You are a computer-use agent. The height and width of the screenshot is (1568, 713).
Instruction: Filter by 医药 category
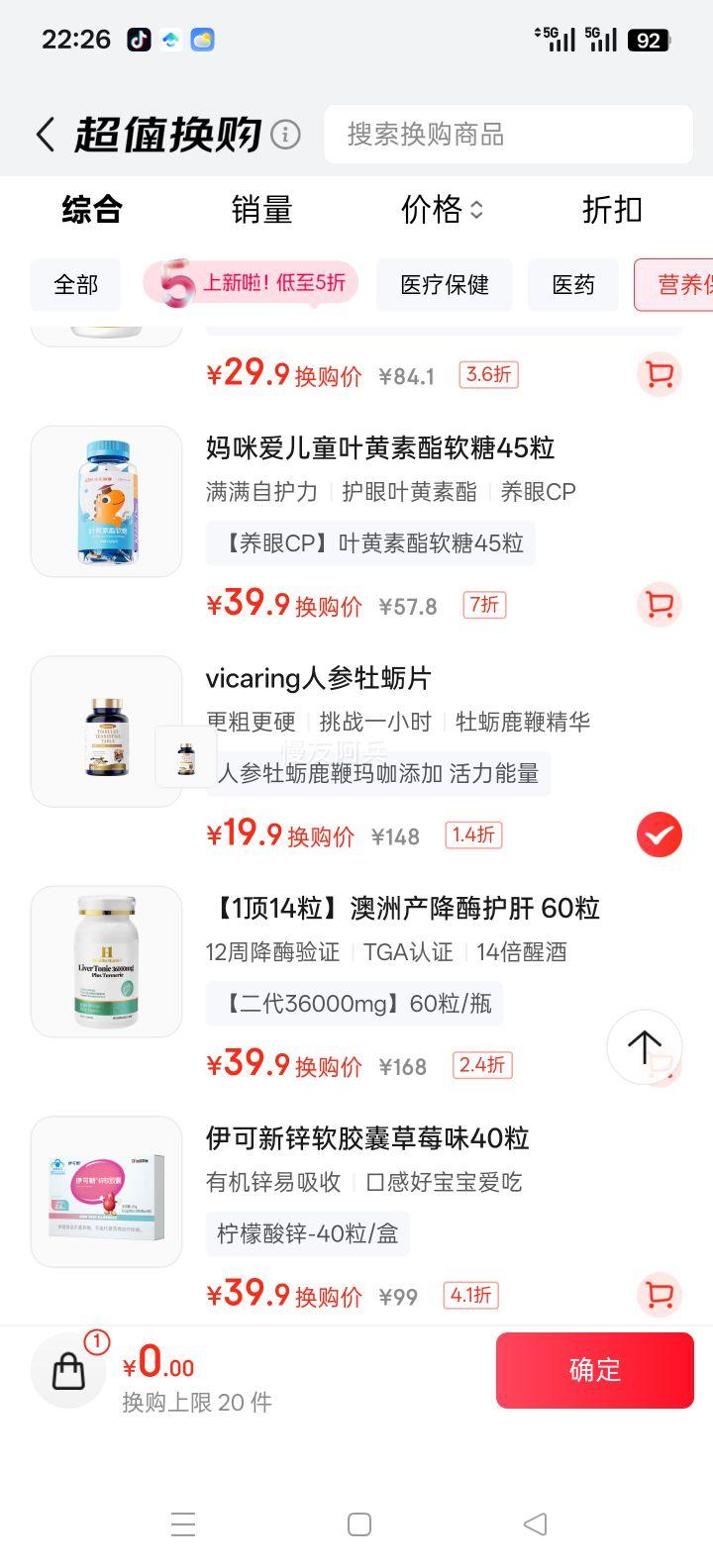[573, 285]
